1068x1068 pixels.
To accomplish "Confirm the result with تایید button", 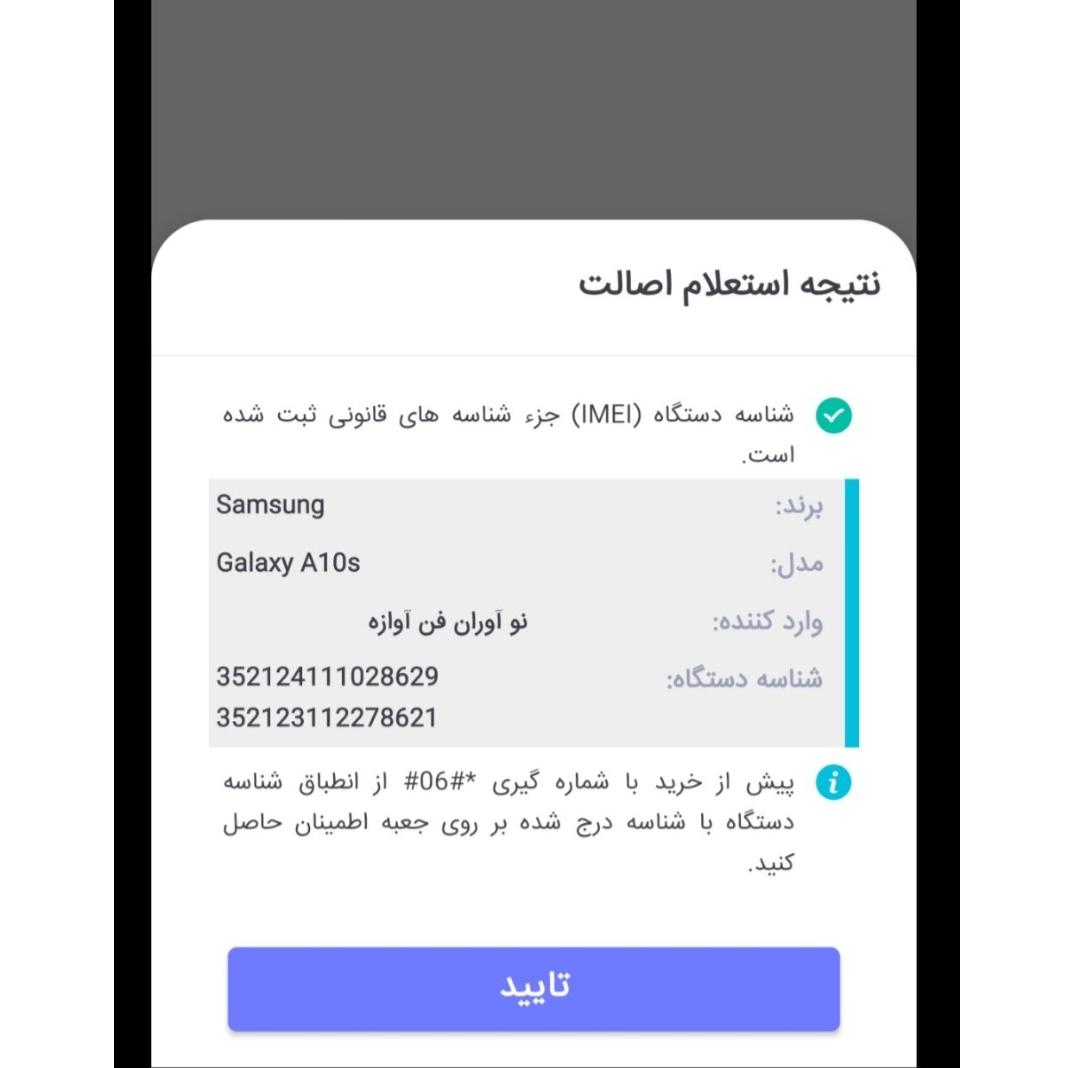I will click(x=533, y=988).
